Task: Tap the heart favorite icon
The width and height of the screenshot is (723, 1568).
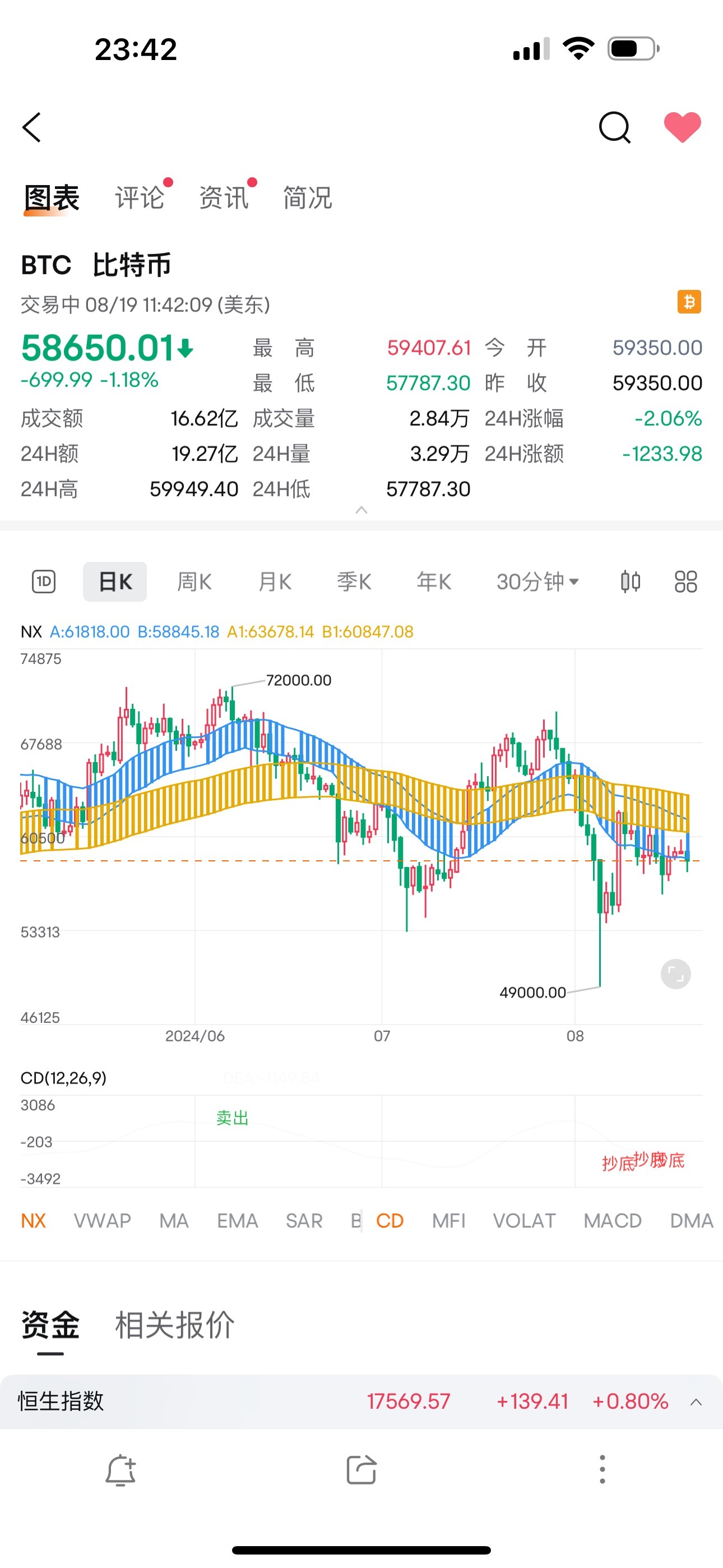Action: coord(683,128)
